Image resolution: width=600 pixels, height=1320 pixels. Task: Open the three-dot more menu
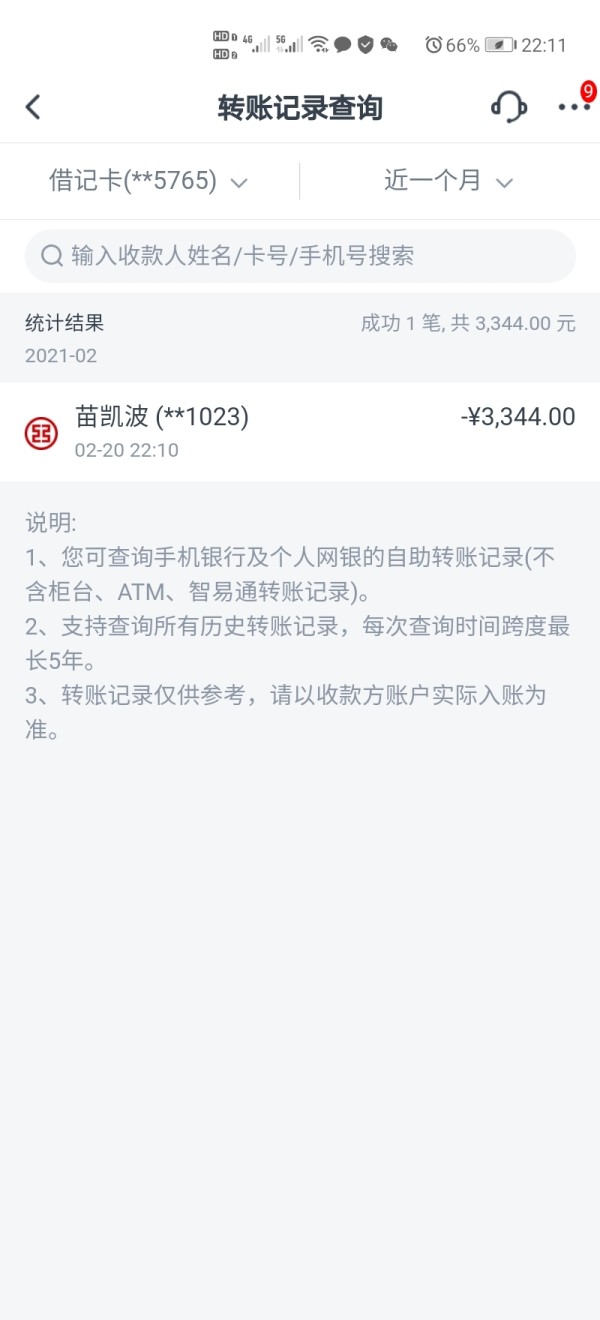[574, 107]
